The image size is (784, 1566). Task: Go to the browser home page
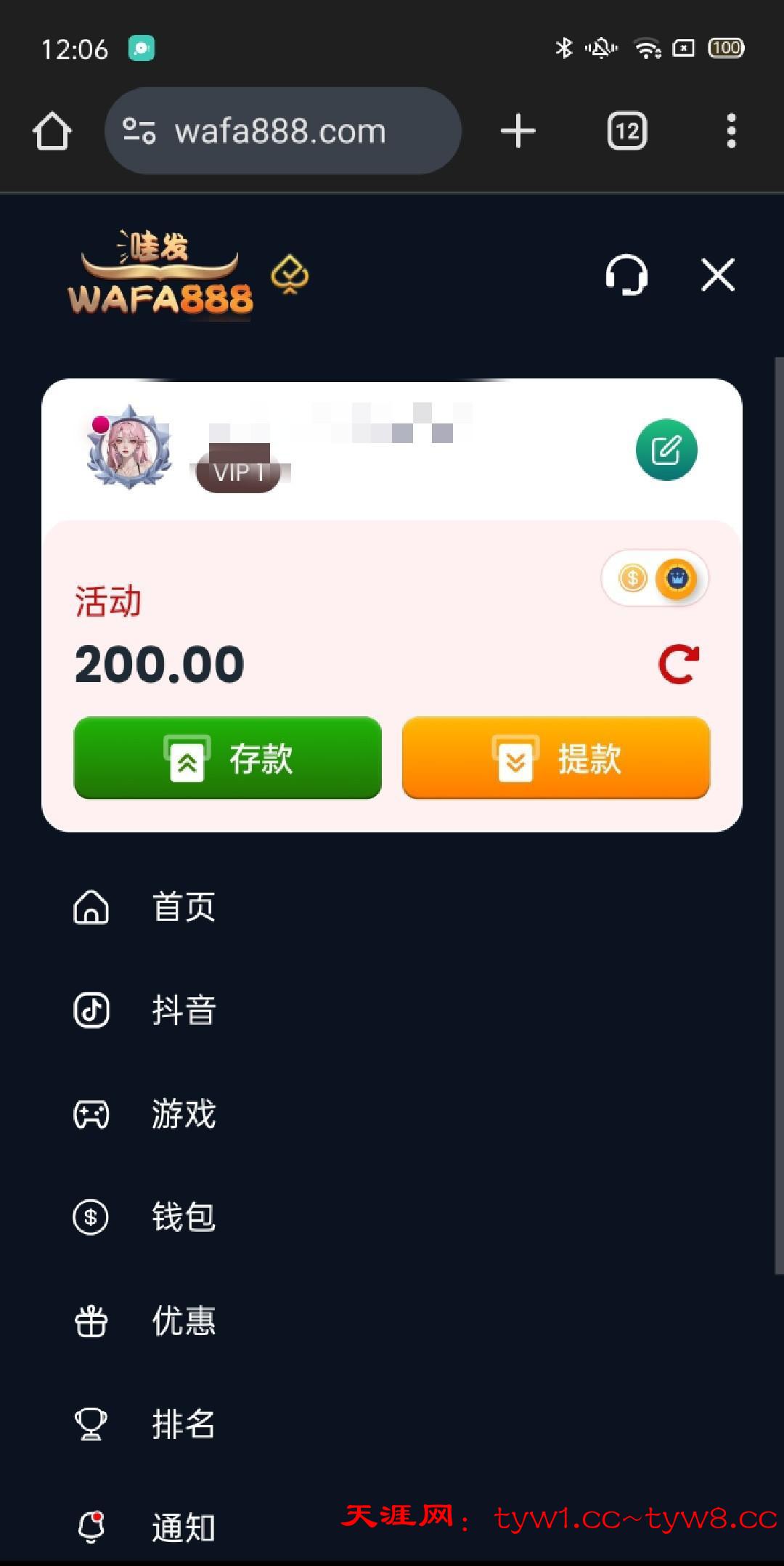(52, 131)
